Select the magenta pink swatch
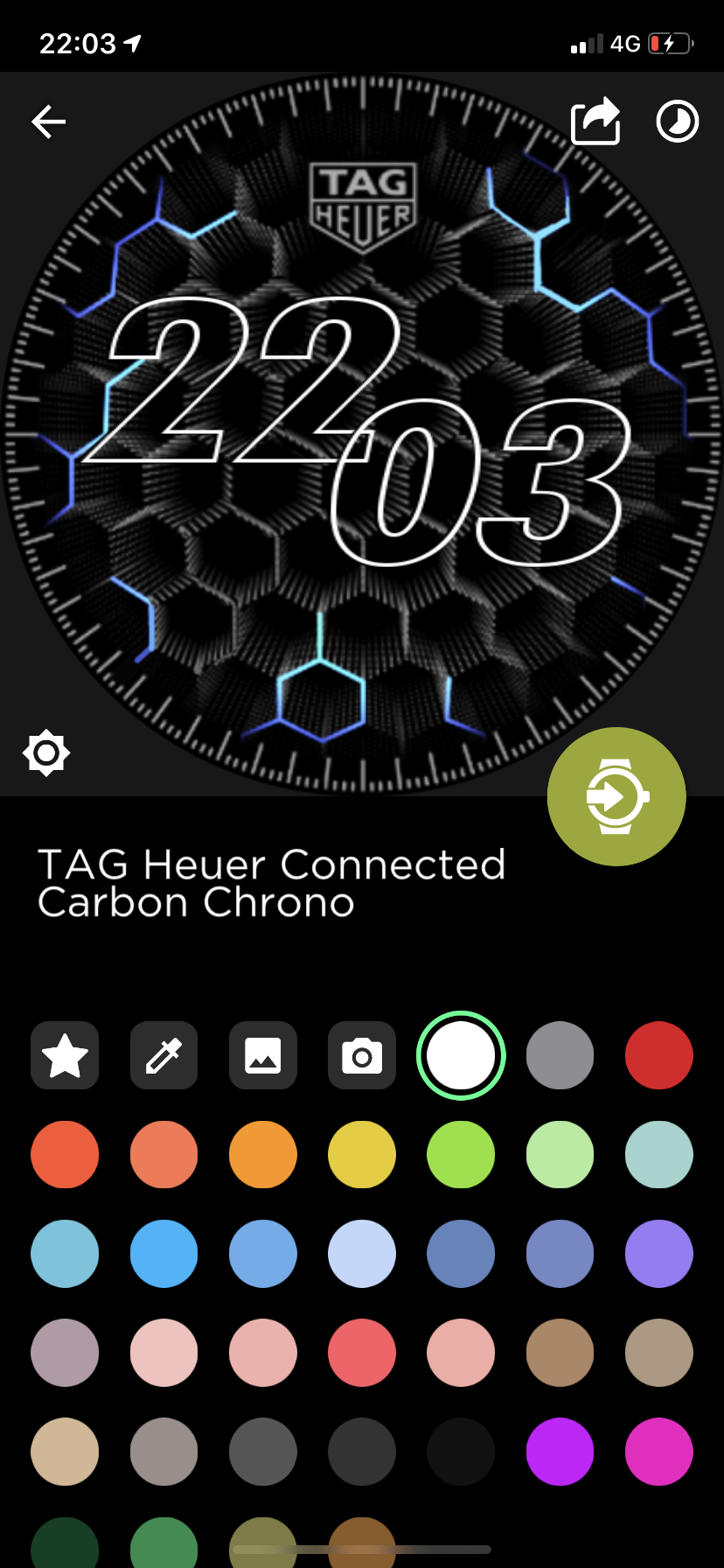Viewport: 724px width, 1568px height. coord(659,1452)
